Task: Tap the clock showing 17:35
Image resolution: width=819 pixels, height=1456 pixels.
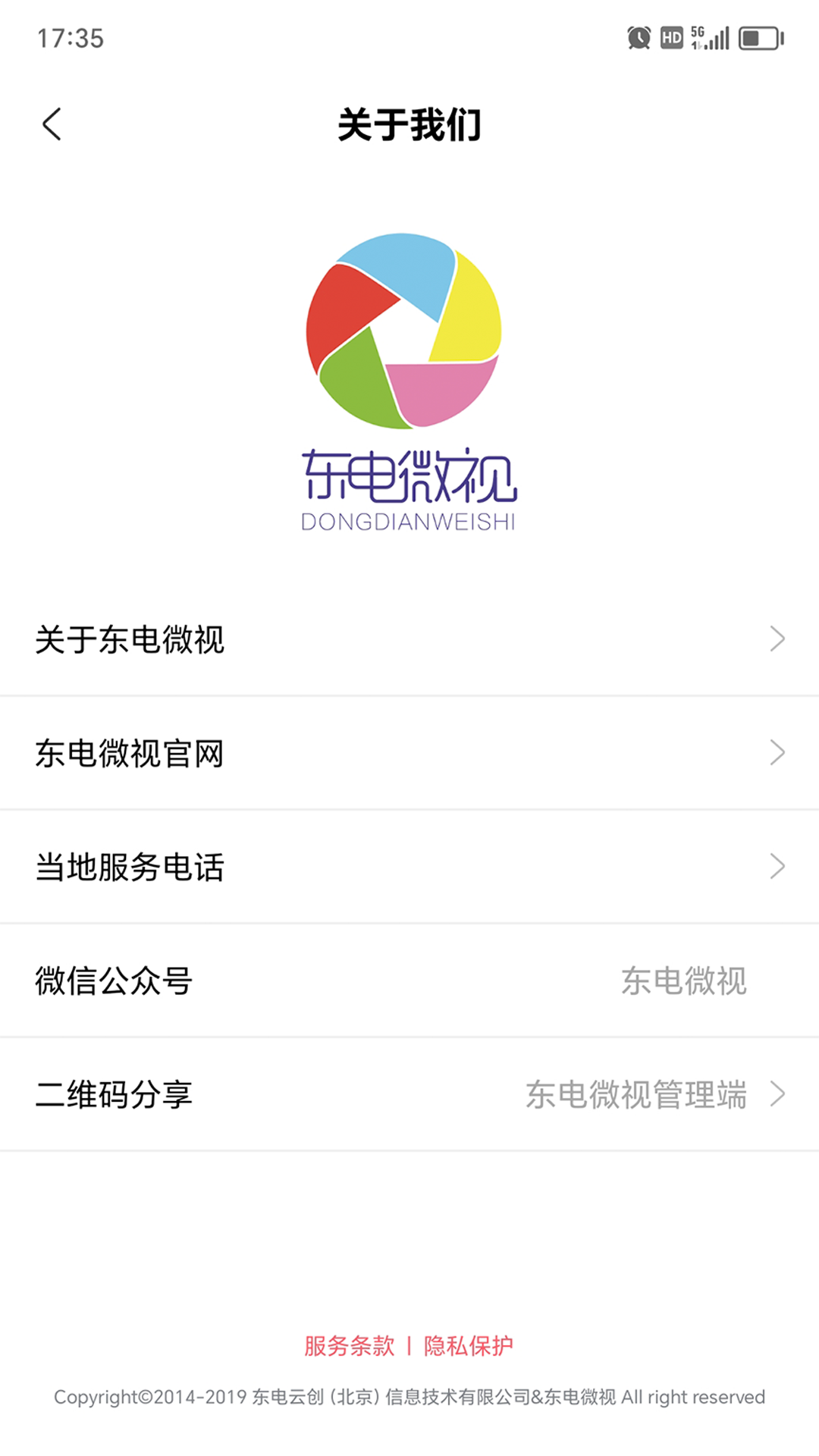Action: pyautogui.click(x=70, y=38)
